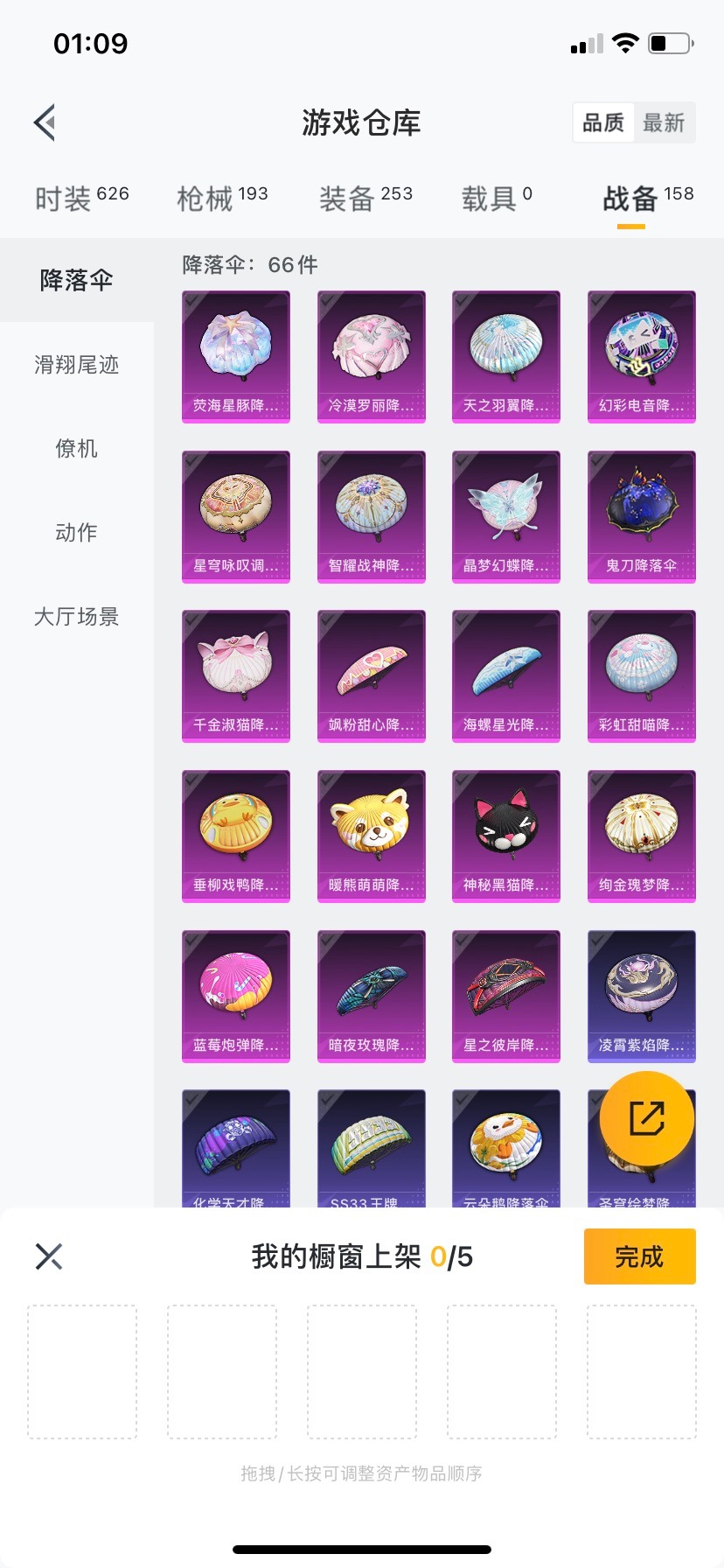
Task: Select the 动作 category
Action: click(x=77, y=533)
